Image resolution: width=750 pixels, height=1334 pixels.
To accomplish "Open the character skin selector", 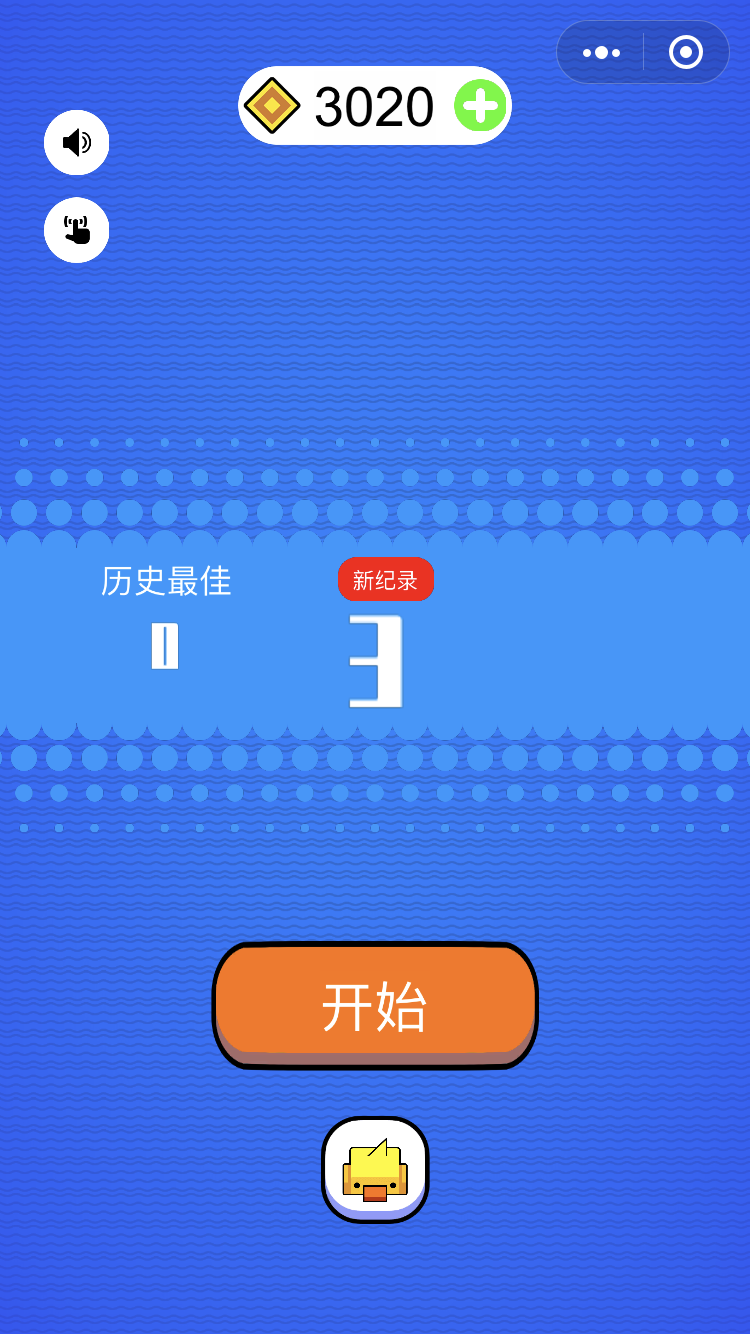I will coord(375,1170).
